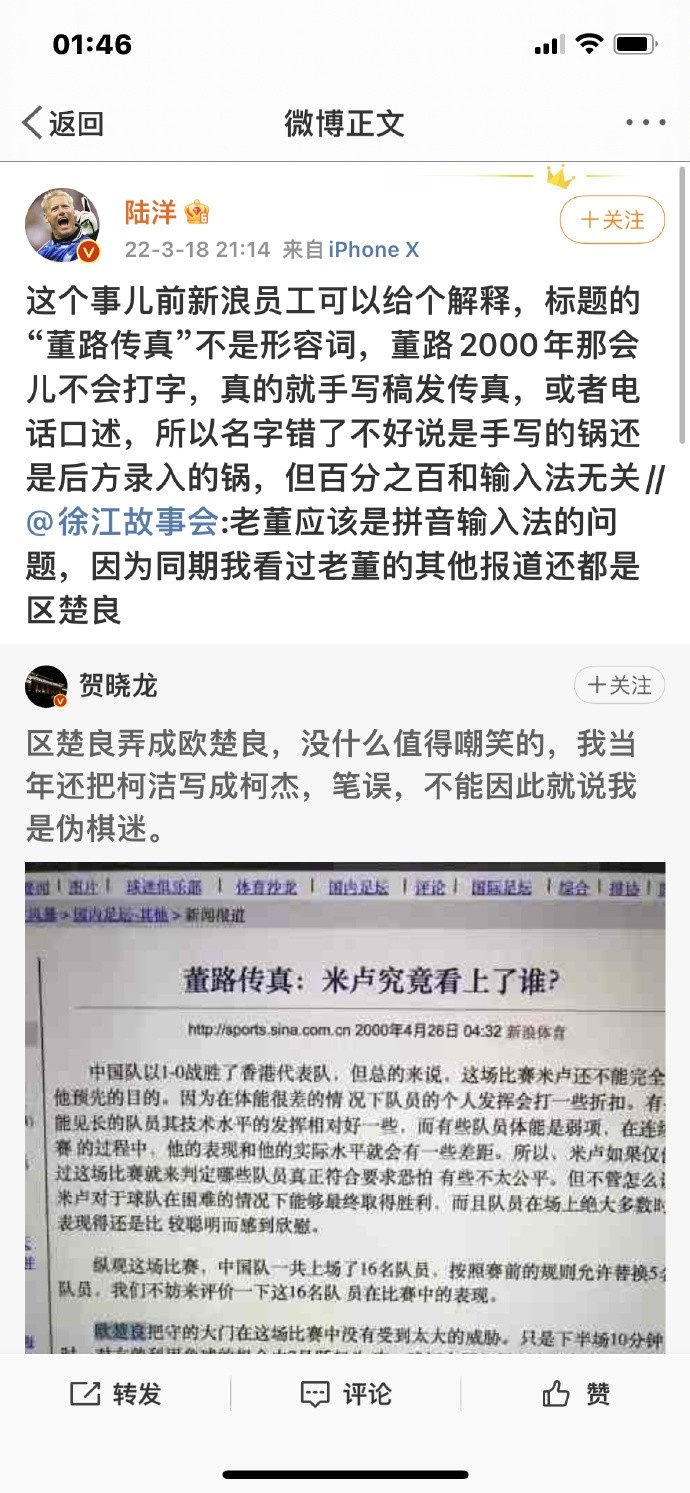Tap the username 贺晓龙
Image resolution: width=690 pixels, height=1493 pixels.
click(x=118, y=686)
